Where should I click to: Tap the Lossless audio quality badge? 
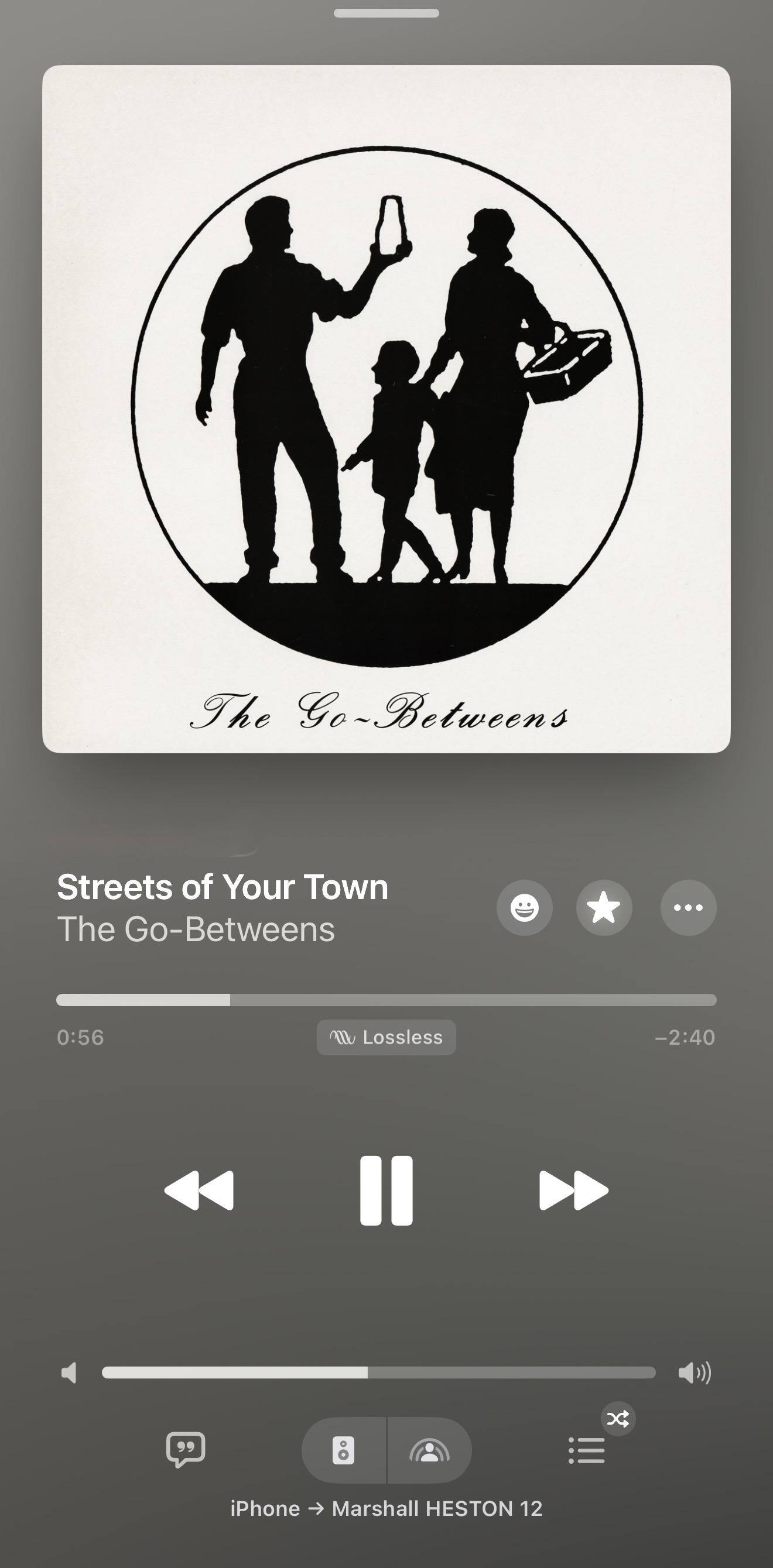click(386, 1037)
